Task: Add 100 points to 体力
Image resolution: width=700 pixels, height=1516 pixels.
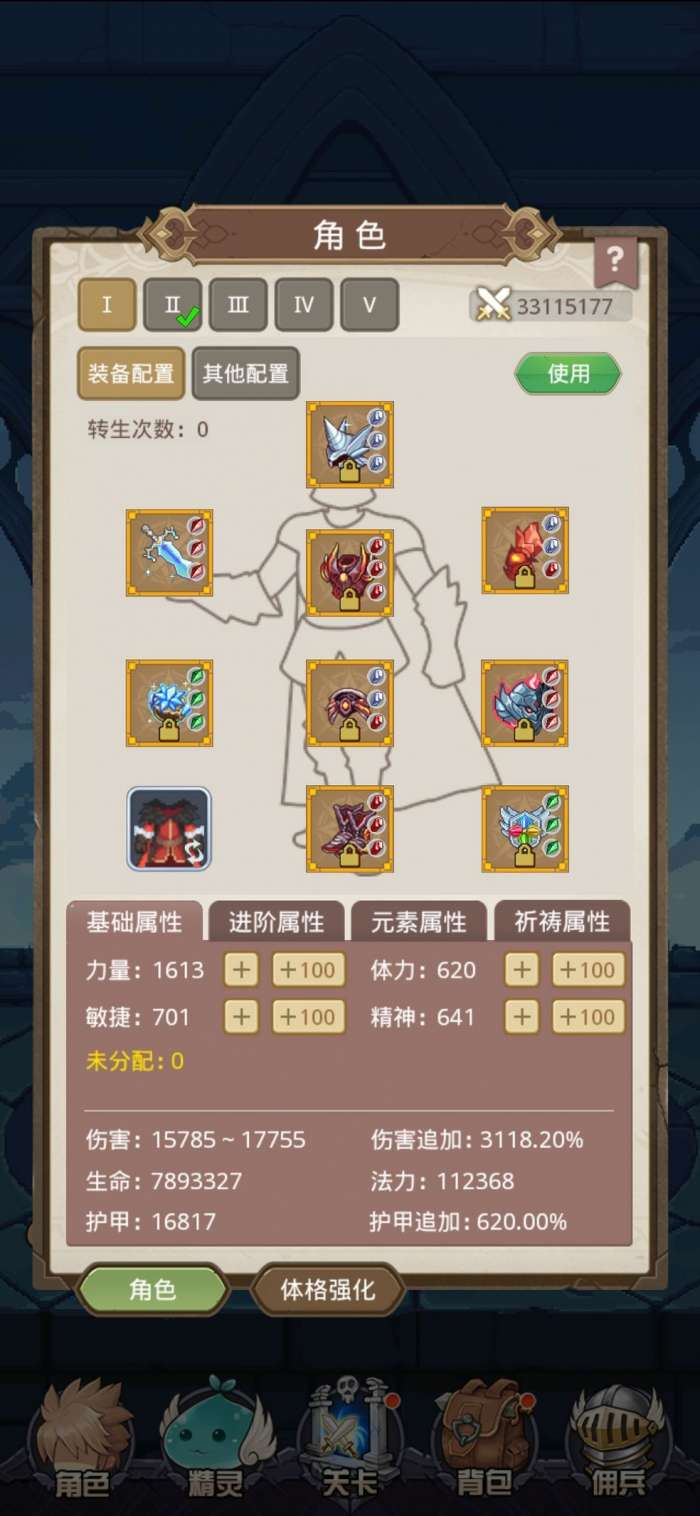Action: pyautogui.click(x=588, y=969)
